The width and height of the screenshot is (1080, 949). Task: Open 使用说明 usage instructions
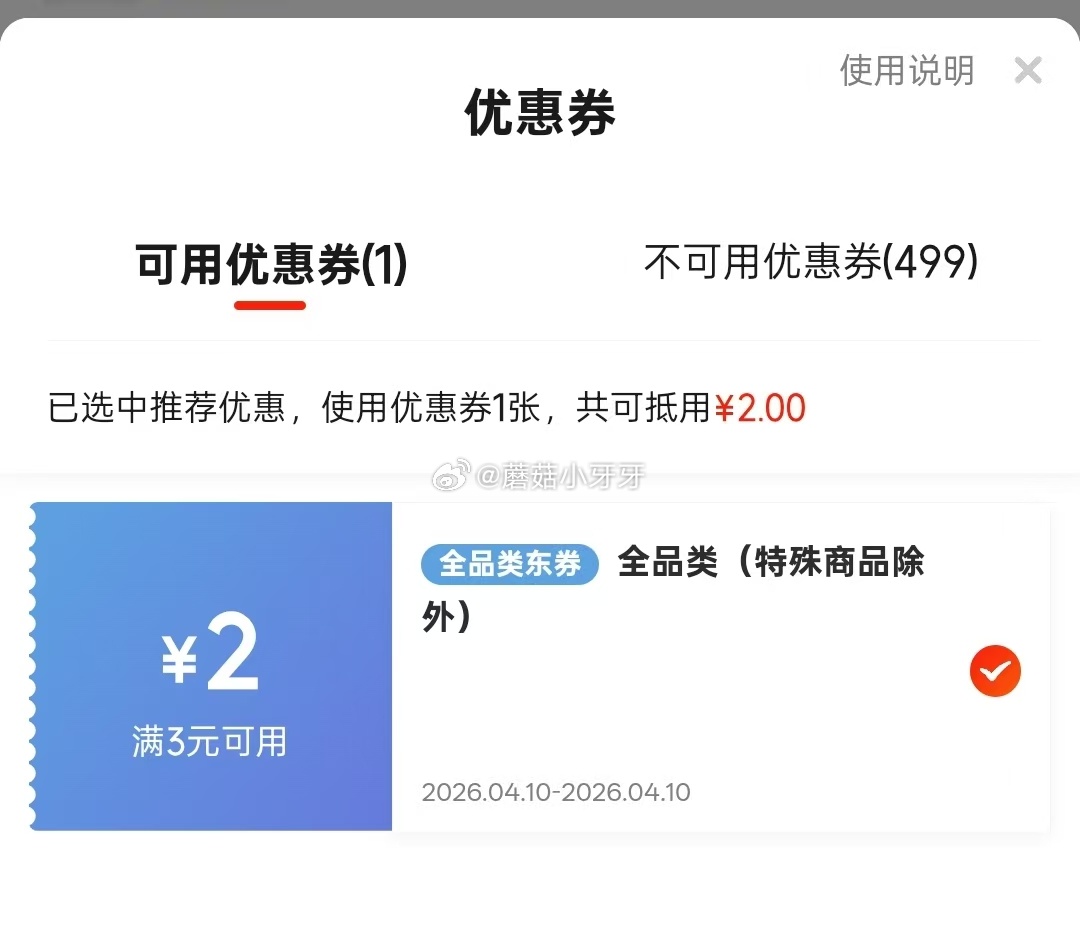(906, 71)
